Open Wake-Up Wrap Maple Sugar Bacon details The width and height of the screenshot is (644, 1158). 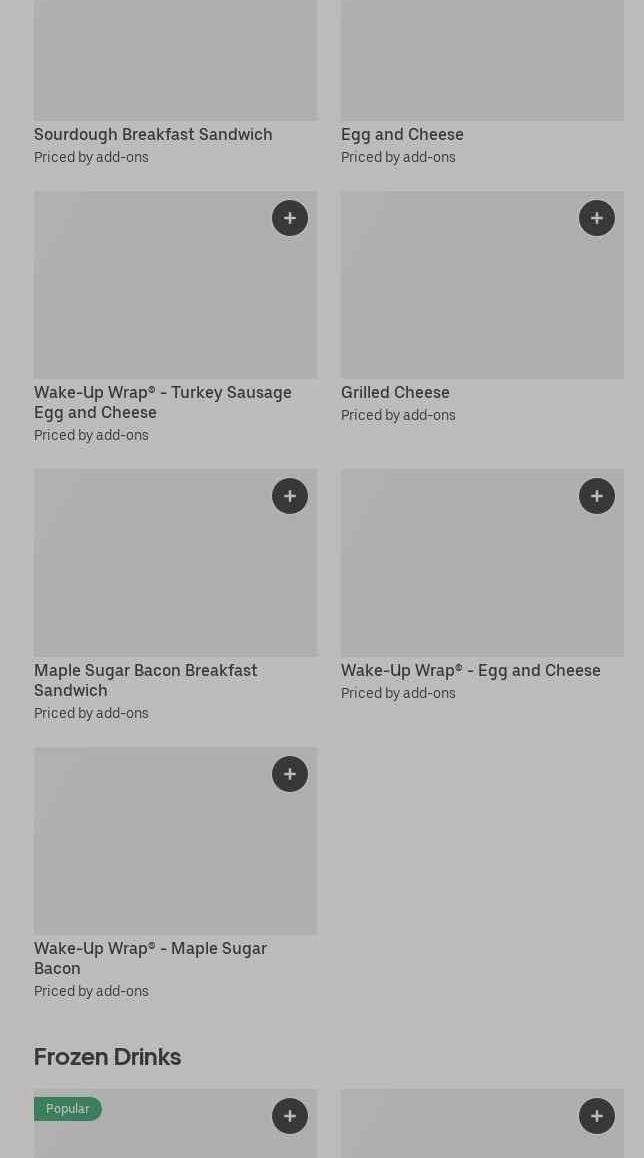pyautogui.click(x=150, y=958)
